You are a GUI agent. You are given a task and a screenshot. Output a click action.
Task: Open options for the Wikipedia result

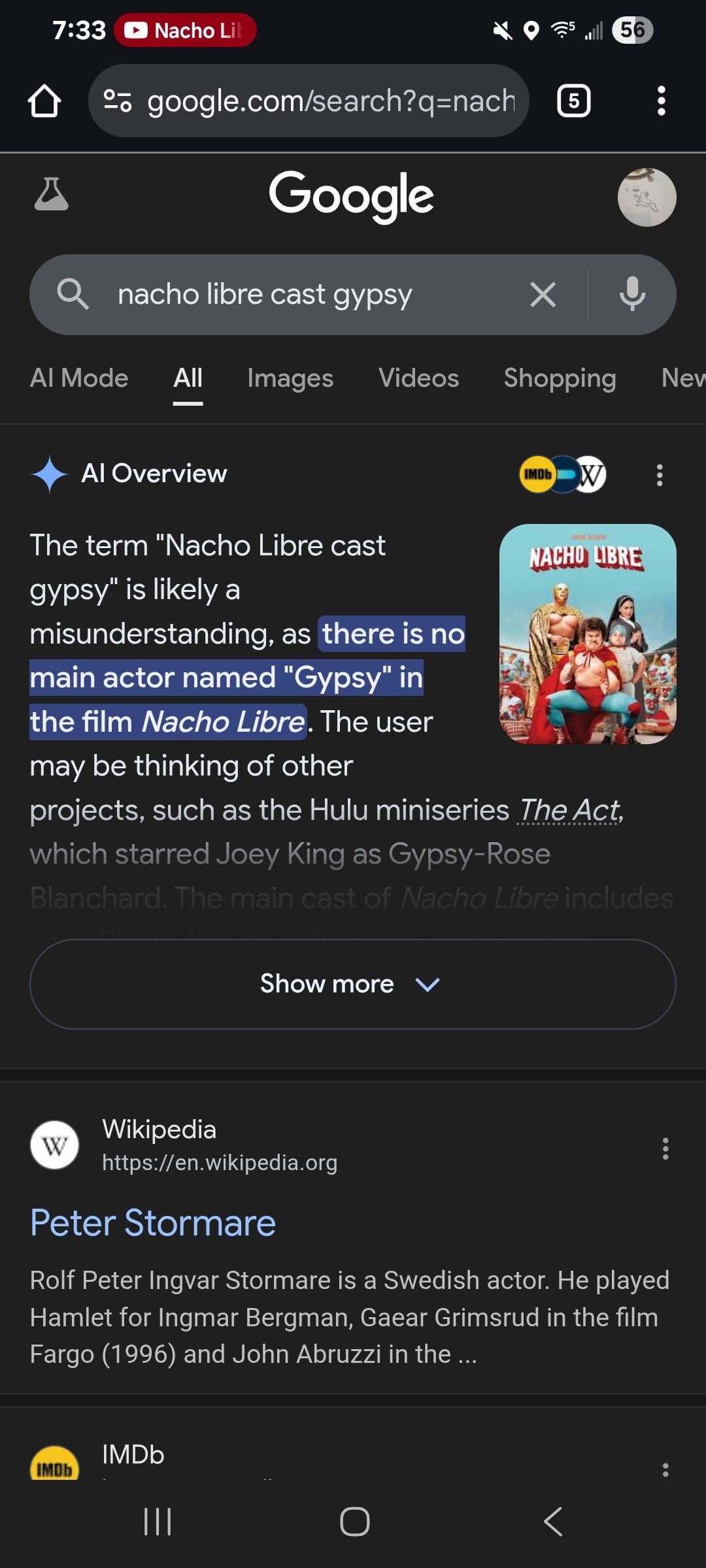click(x=665, y=1149)
